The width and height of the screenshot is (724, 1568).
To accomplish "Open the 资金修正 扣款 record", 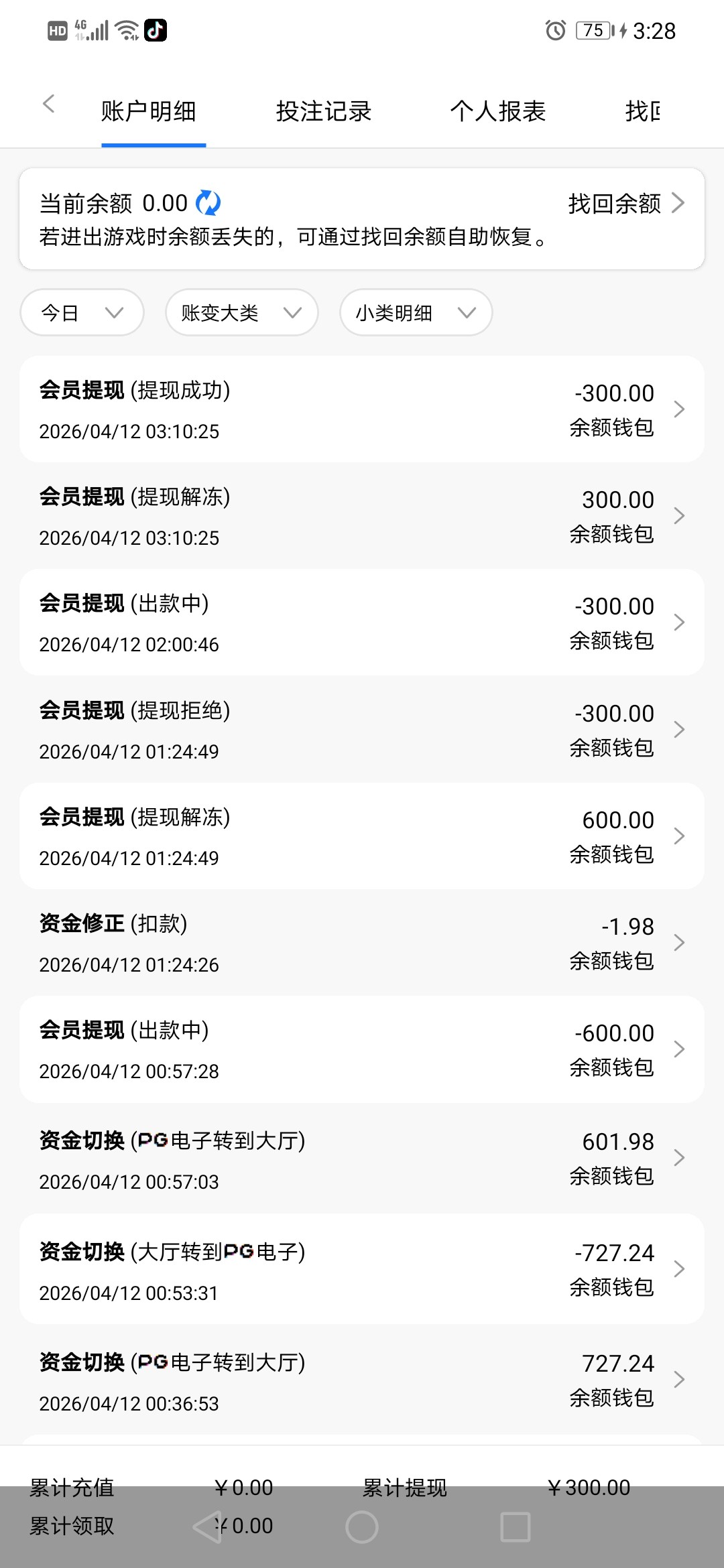I will point(362,943).
